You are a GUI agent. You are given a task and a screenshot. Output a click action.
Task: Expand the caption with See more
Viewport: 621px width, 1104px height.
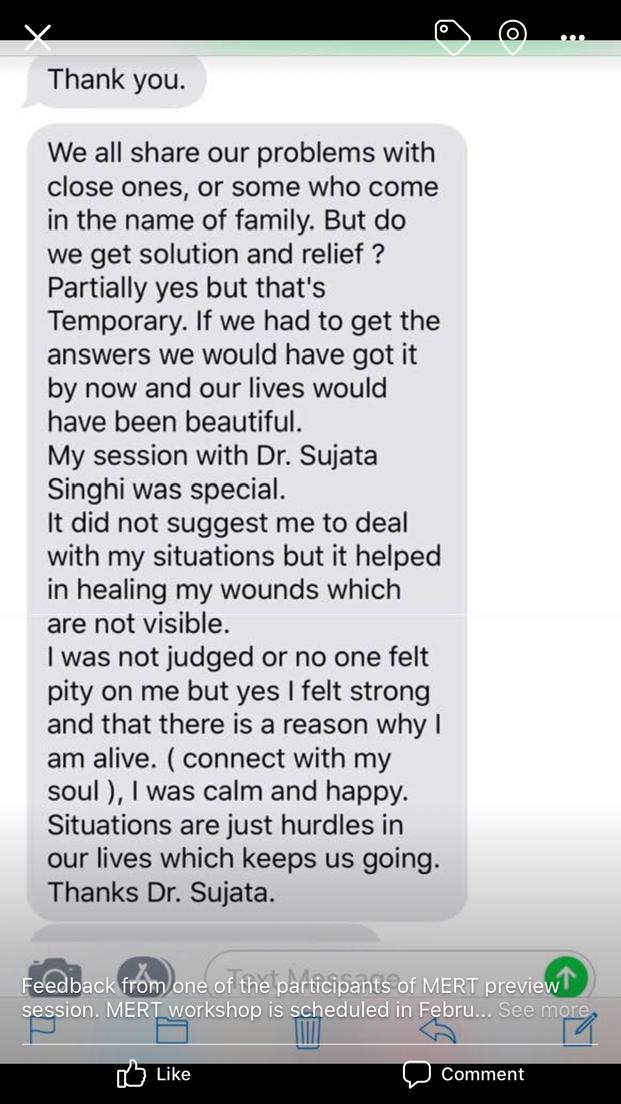[543, 1010]
